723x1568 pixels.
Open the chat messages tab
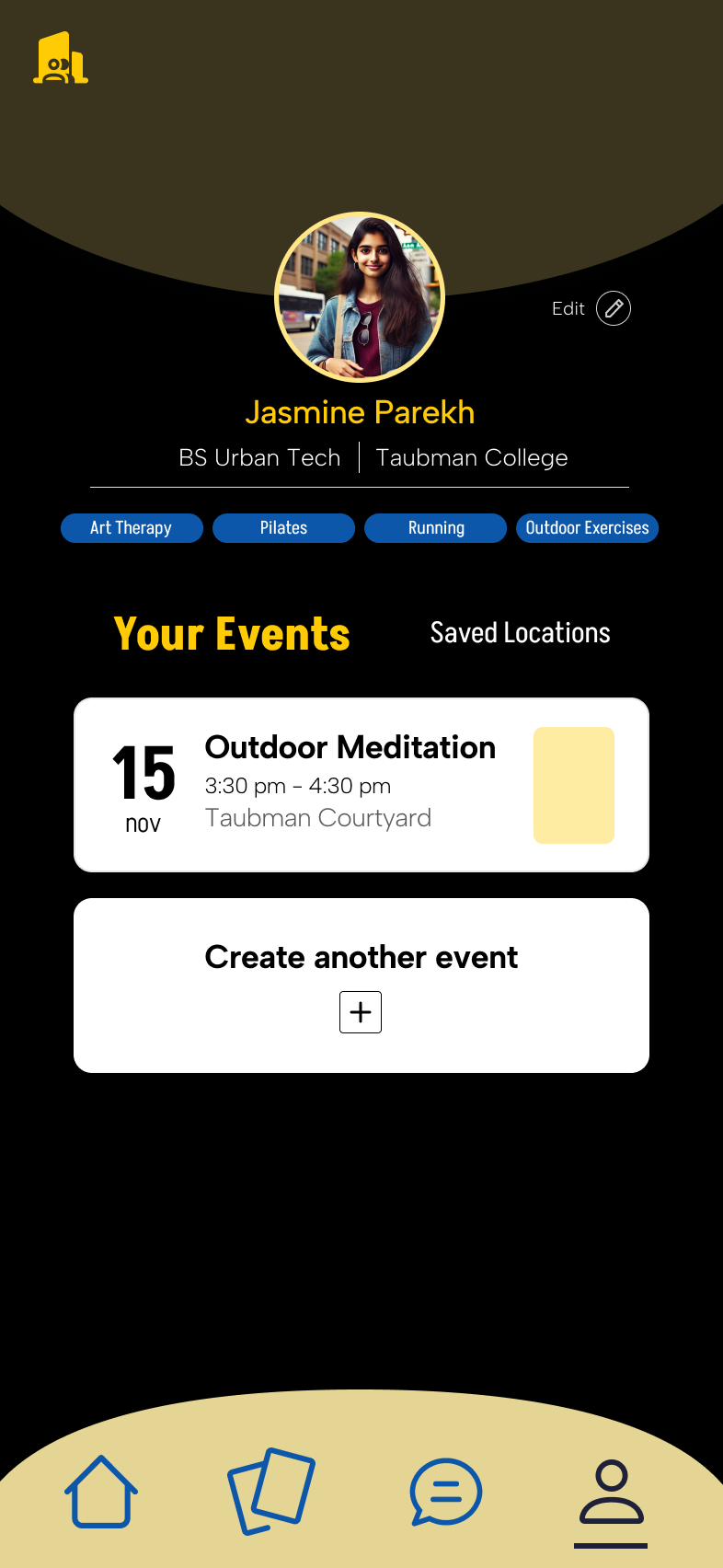pos(445,1492)
